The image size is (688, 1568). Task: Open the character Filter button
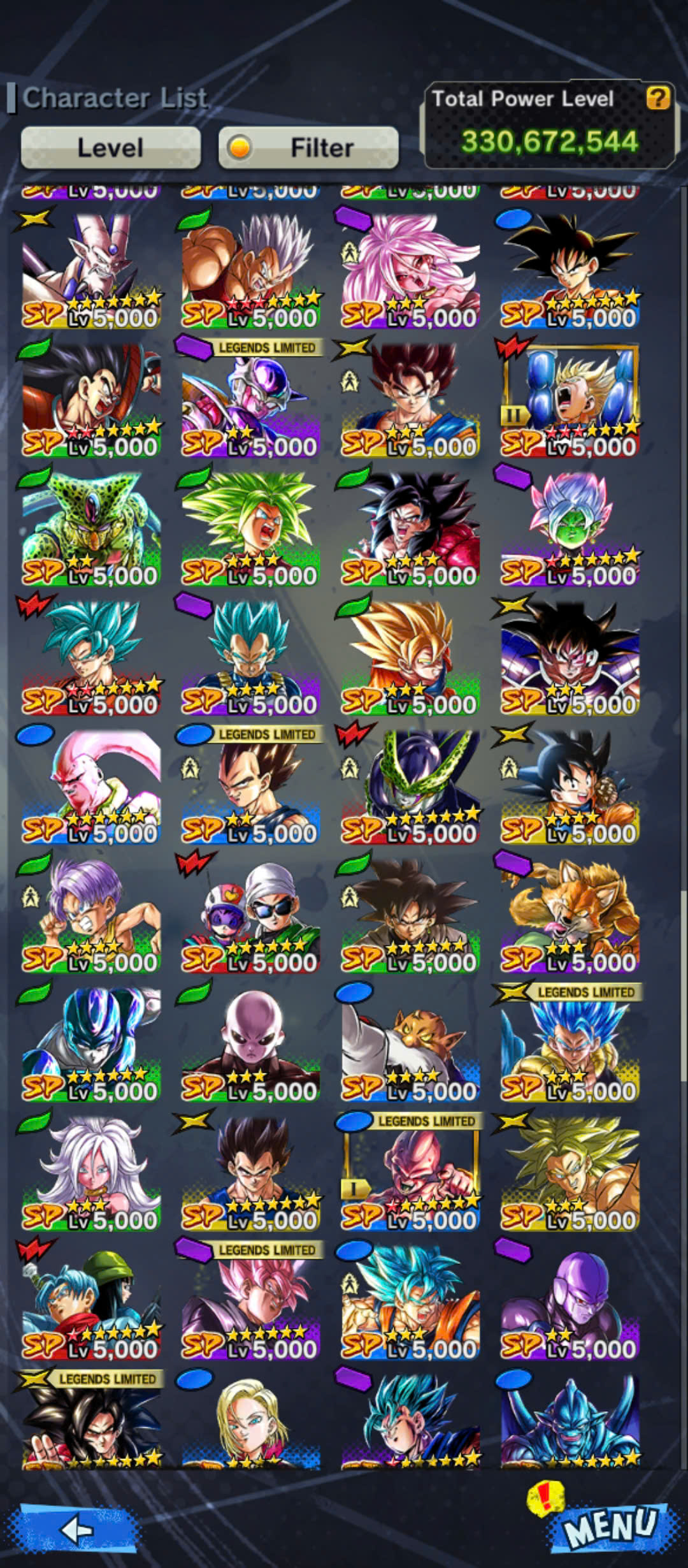pos(308,148)
